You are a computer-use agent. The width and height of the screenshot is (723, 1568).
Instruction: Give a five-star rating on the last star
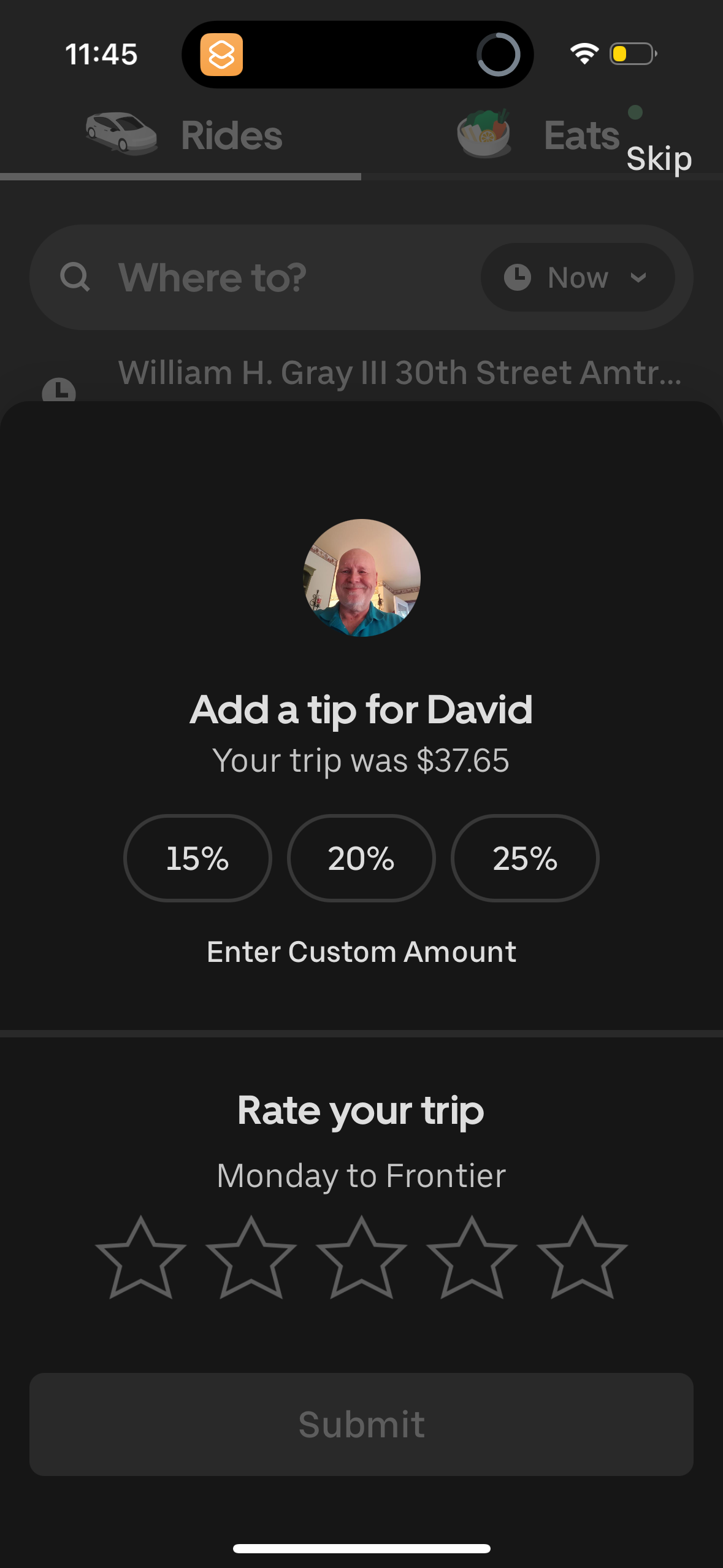582,1257
